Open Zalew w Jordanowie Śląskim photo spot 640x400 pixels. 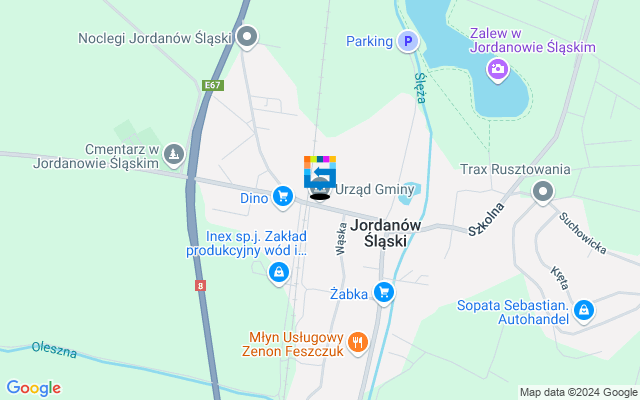coord(497,69)
